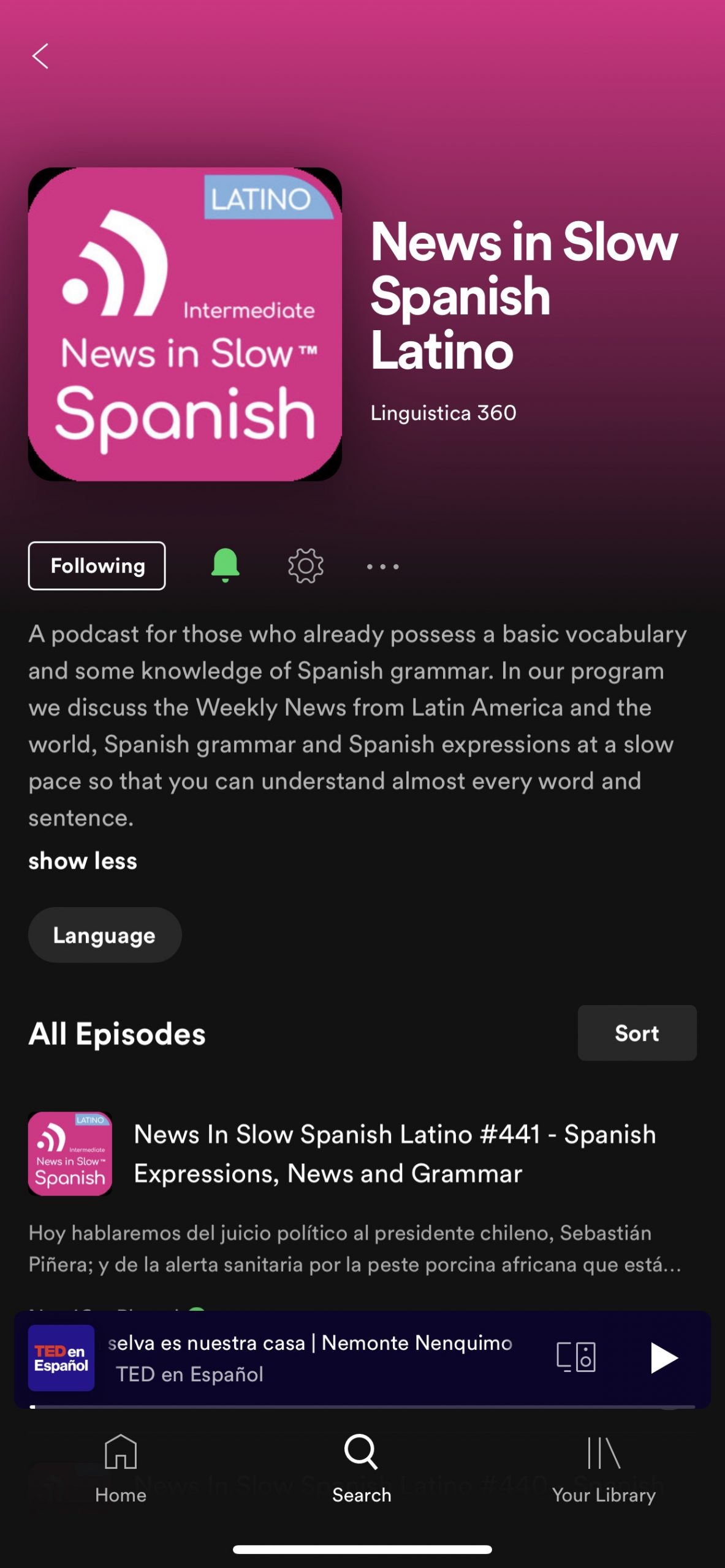
Task: Tap the Following button to unfollow
Action: tap(97, 565)
